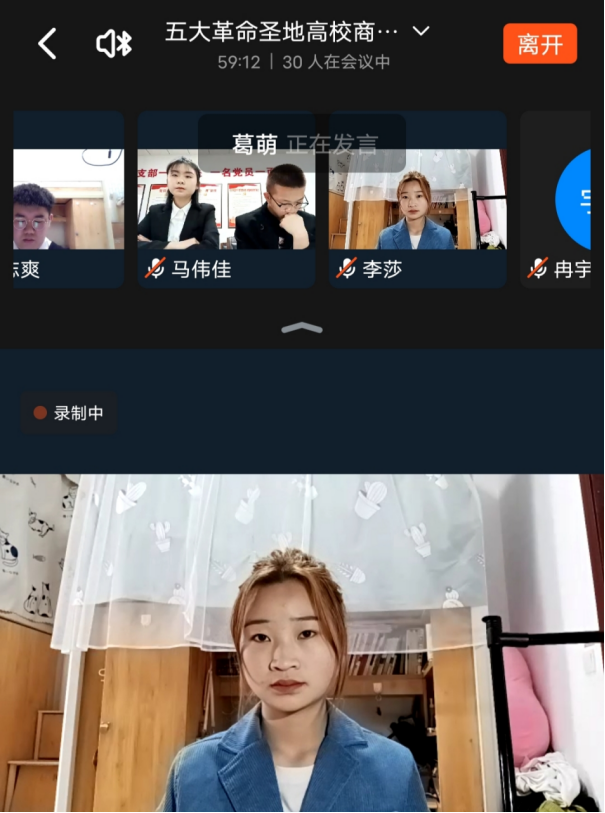Open 李莎's video tile
The image size is (605, 813).
coord(418,200)
